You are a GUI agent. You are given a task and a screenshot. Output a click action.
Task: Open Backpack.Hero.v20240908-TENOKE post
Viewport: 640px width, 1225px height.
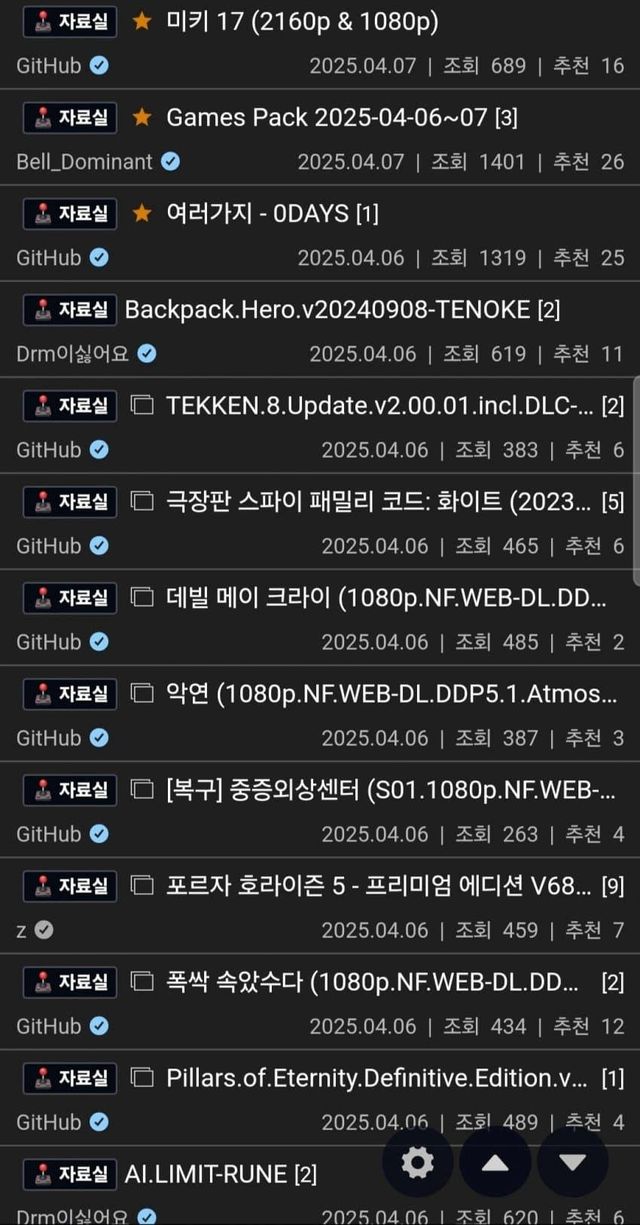tap(327, 309)
